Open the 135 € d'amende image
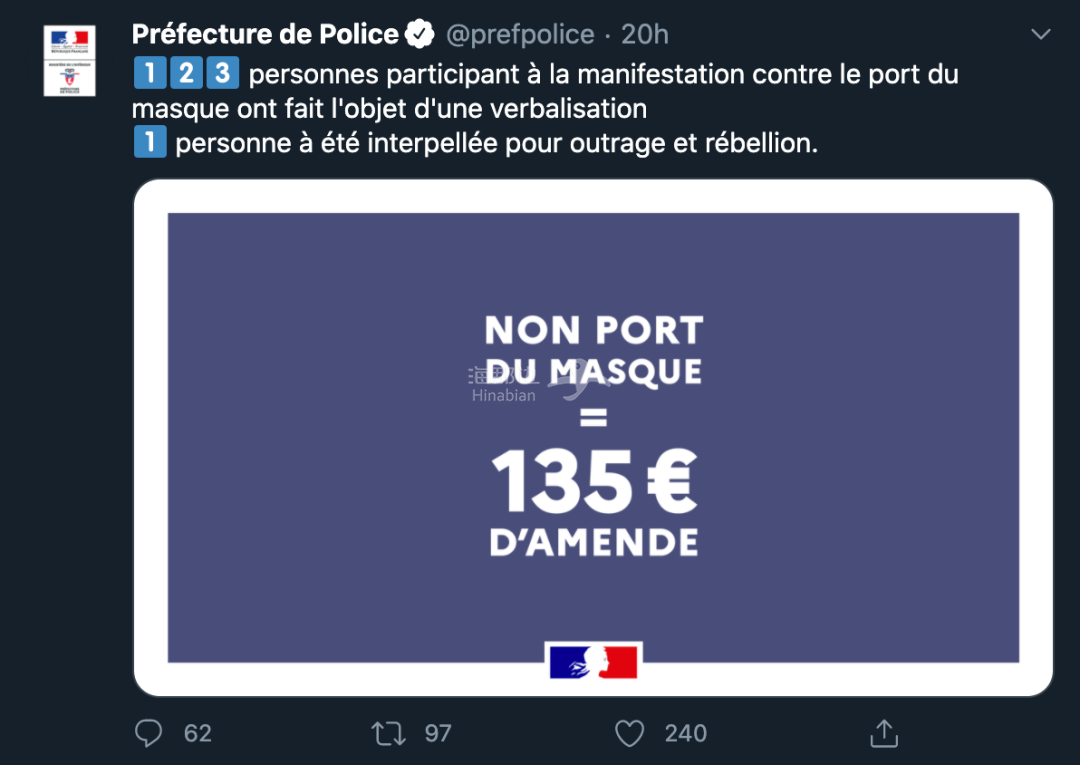This screenshot has height=765, width=1080. pyautogui.click(x=593, y=437)
